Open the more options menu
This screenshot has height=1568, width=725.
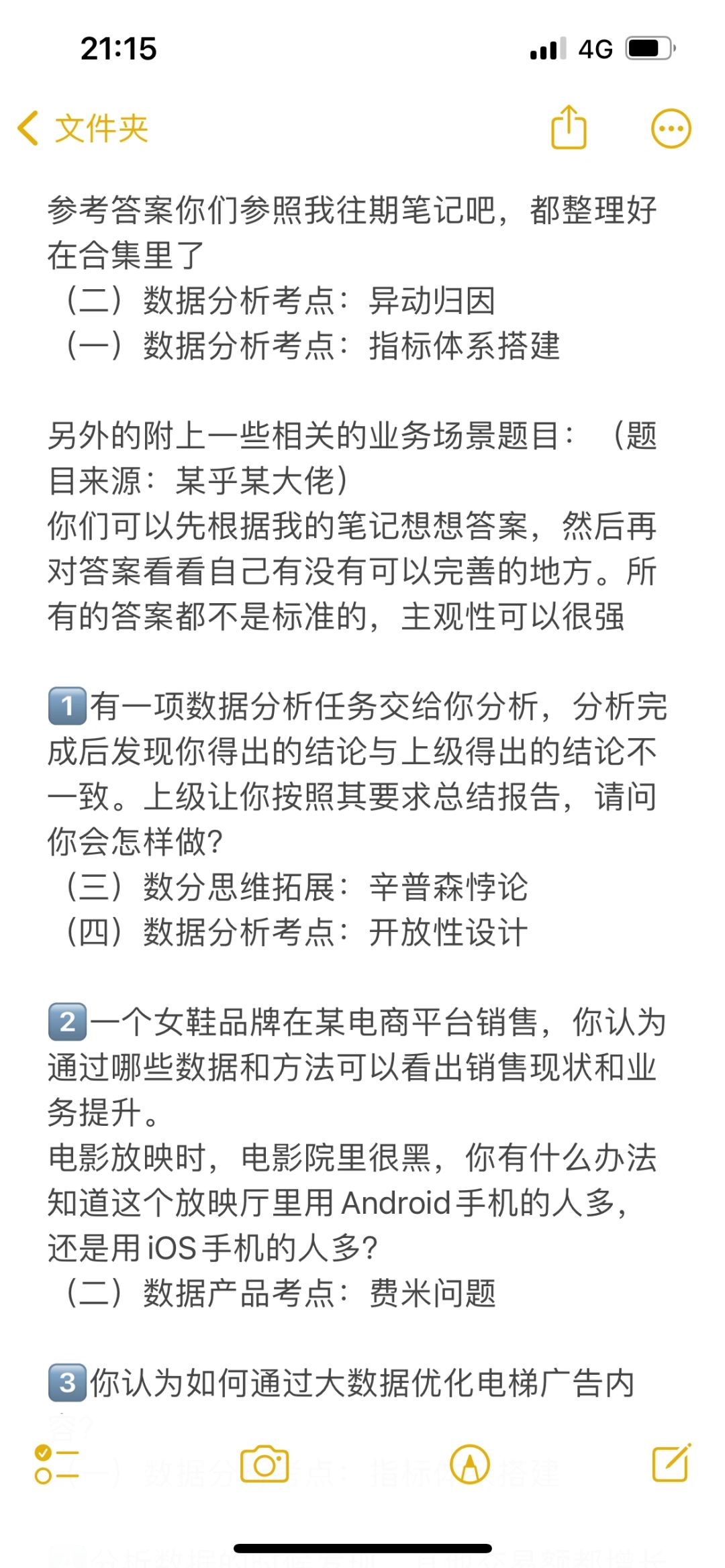(671, 128)
